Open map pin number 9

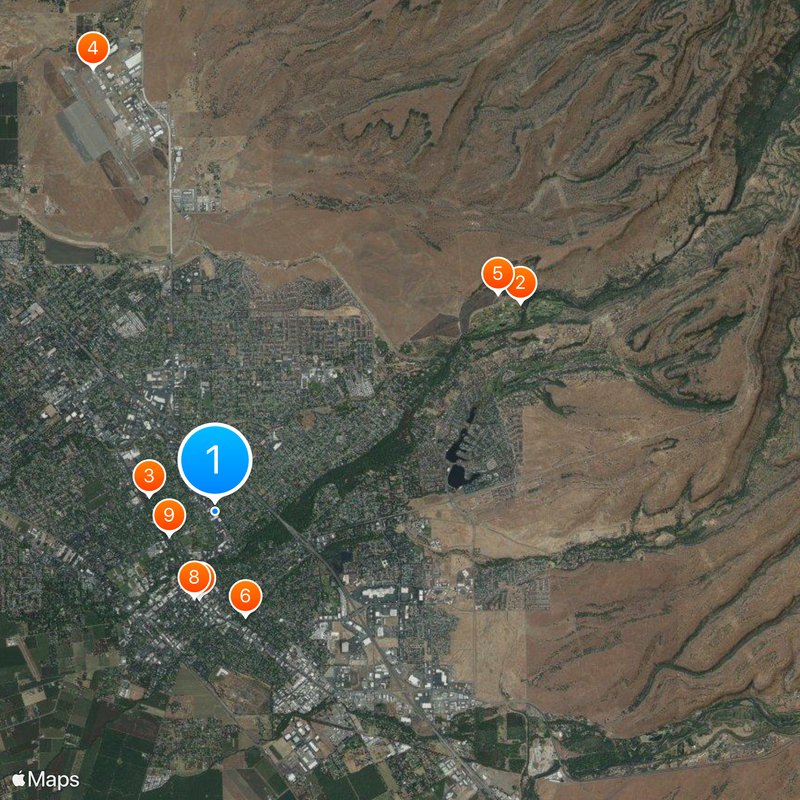(169, 515)
